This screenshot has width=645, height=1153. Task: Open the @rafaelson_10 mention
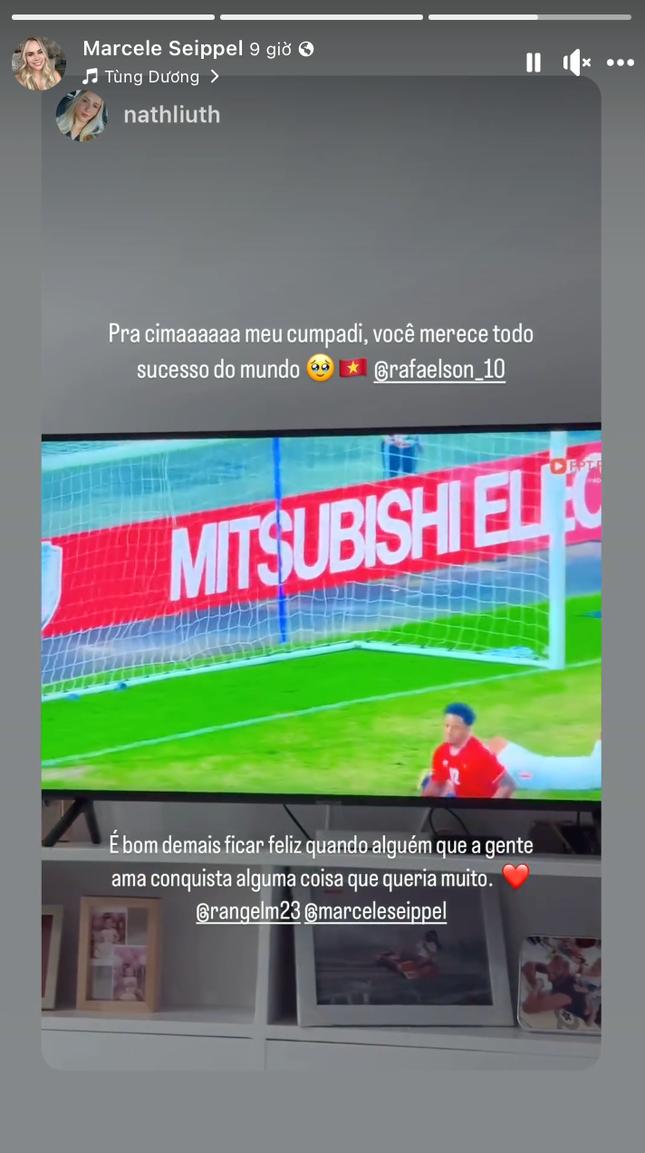pyautogui.click(x=439, y=369)
